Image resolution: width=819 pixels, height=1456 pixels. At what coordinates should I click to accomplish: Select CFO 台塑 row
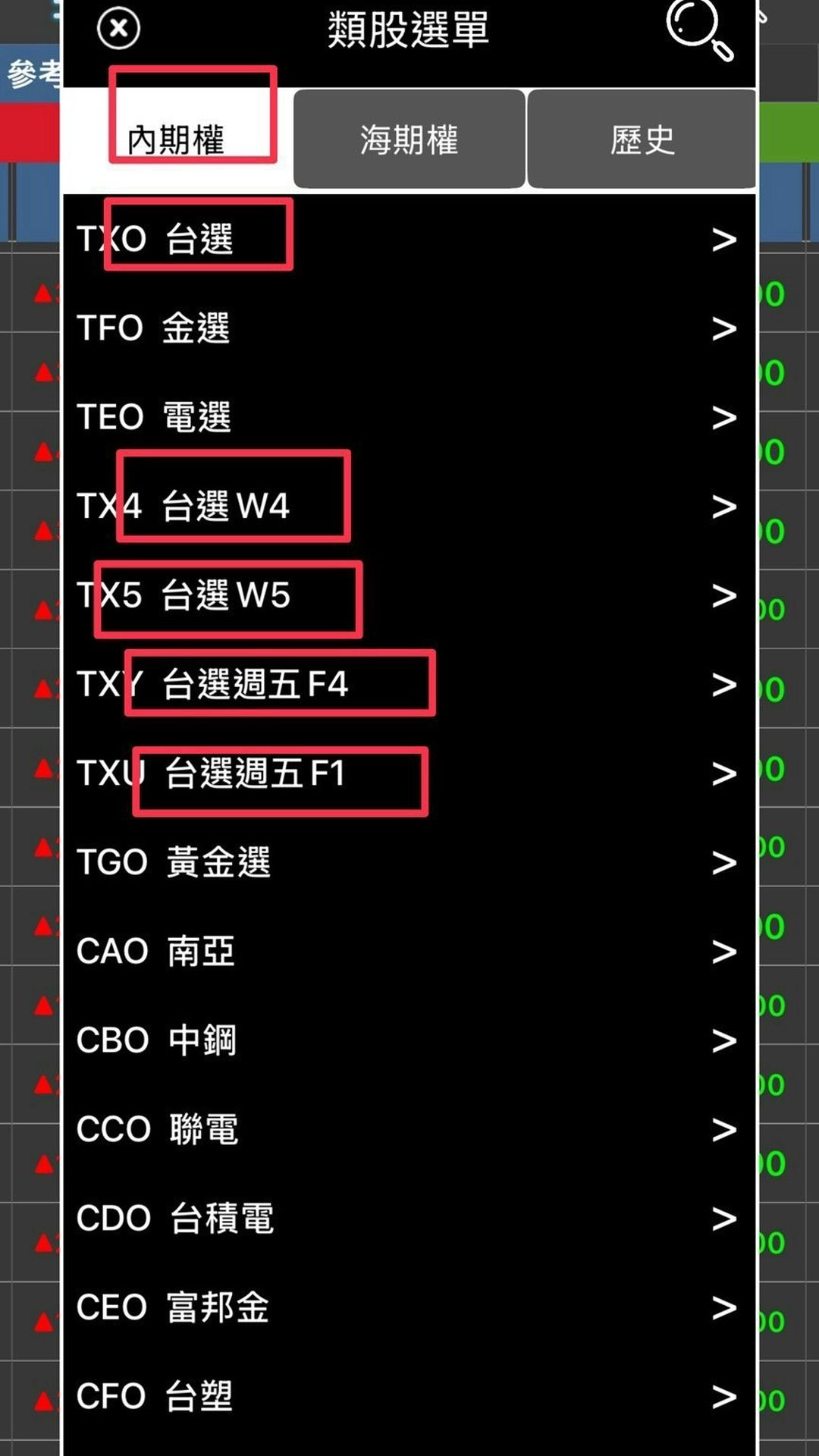409,1396
